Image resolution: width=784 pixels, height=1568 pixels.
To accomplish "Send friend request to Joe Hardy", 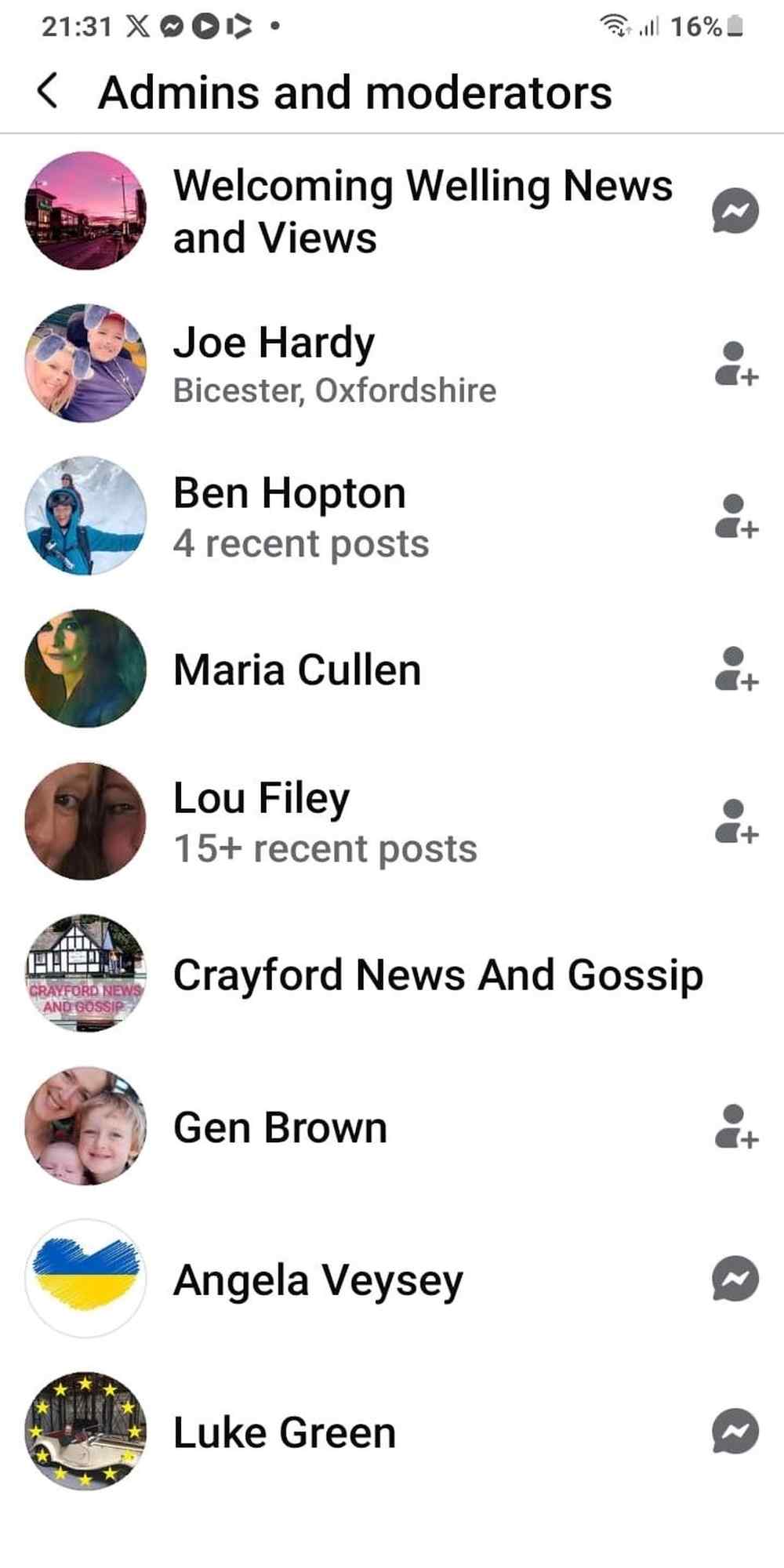I will (x=735, y=364).
